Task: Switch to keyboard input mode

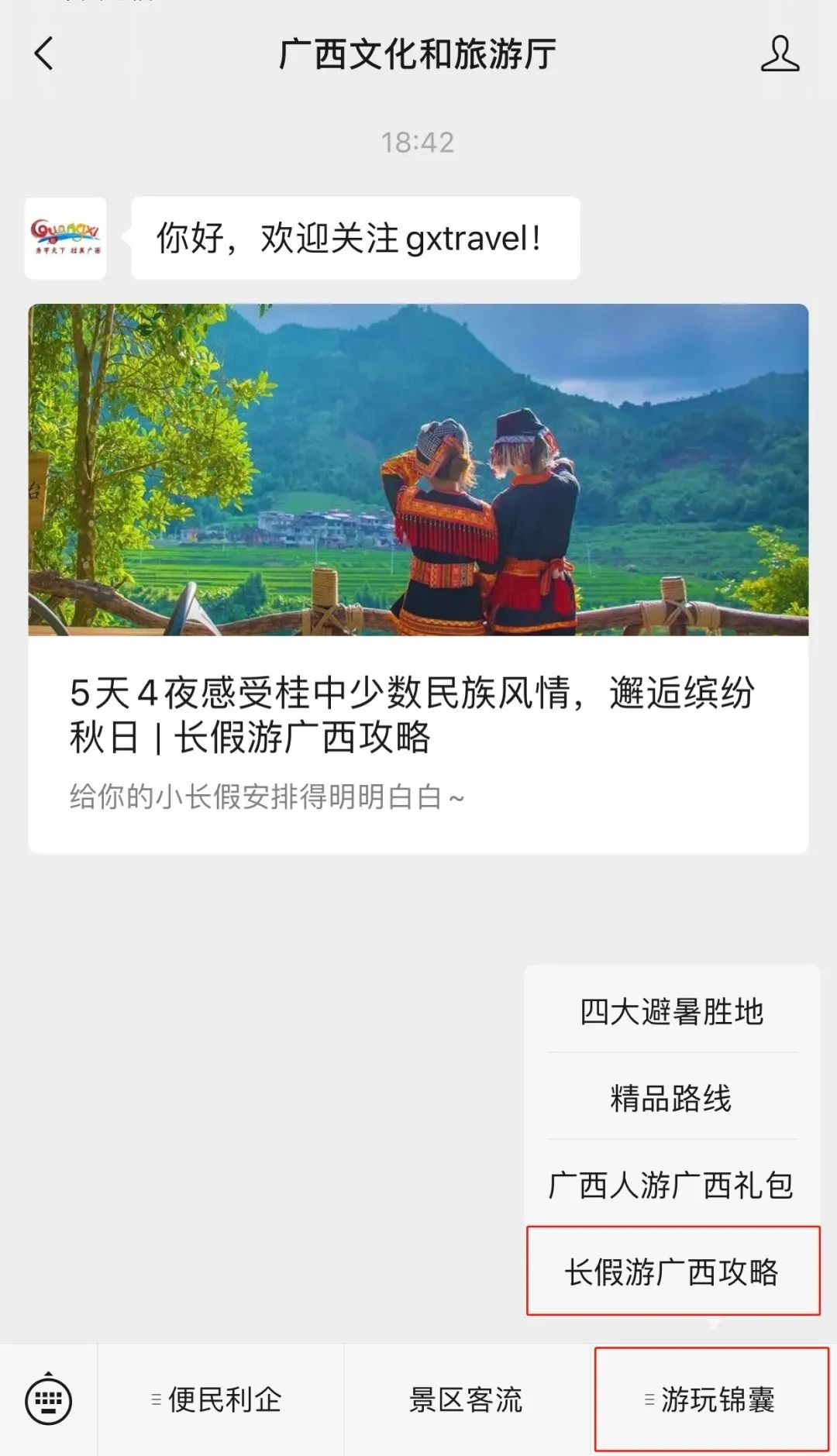Action: point(49,1399)
